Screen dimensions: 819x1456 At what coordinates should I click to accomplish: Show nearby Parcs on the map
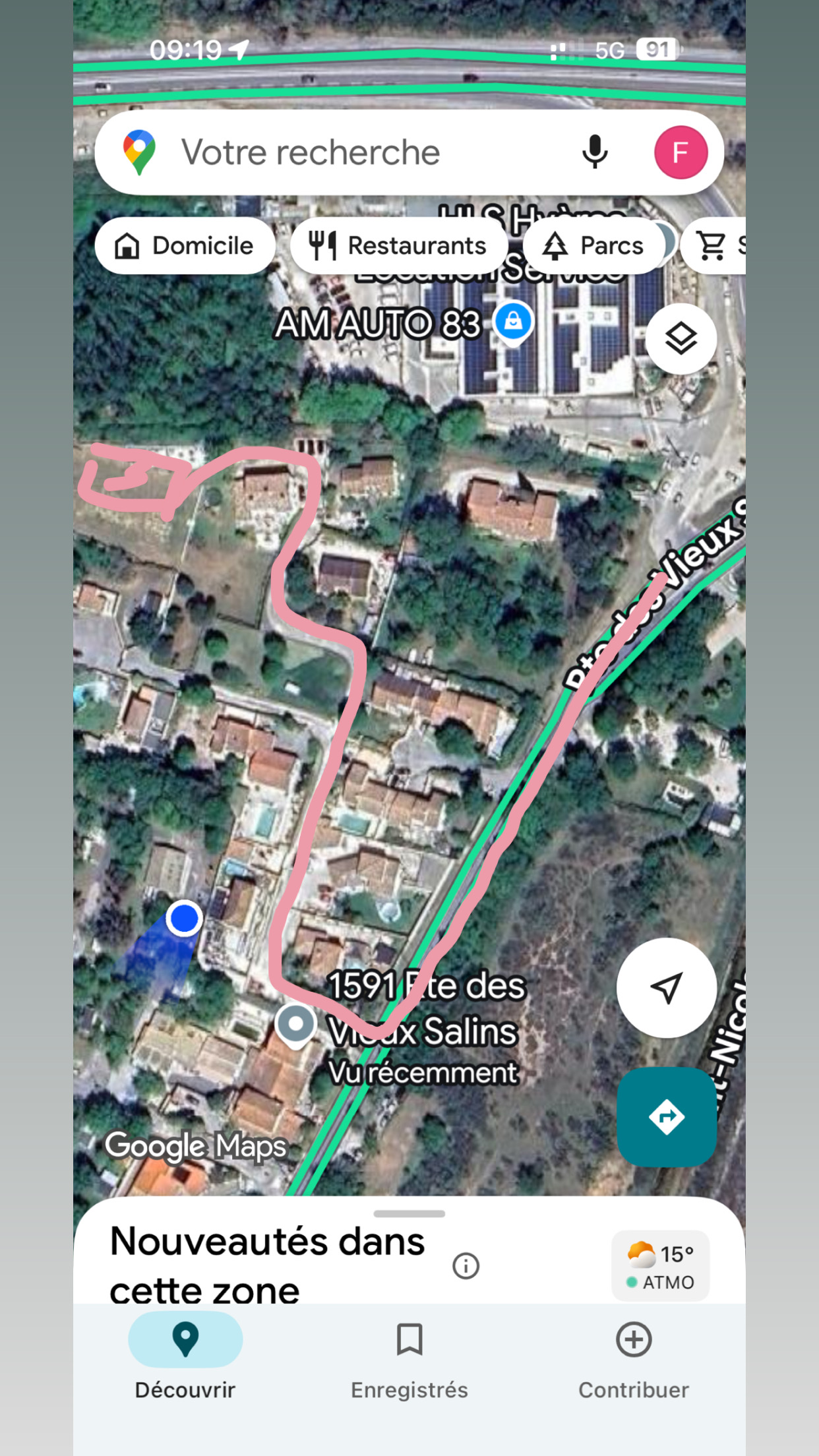pos(593,246)
